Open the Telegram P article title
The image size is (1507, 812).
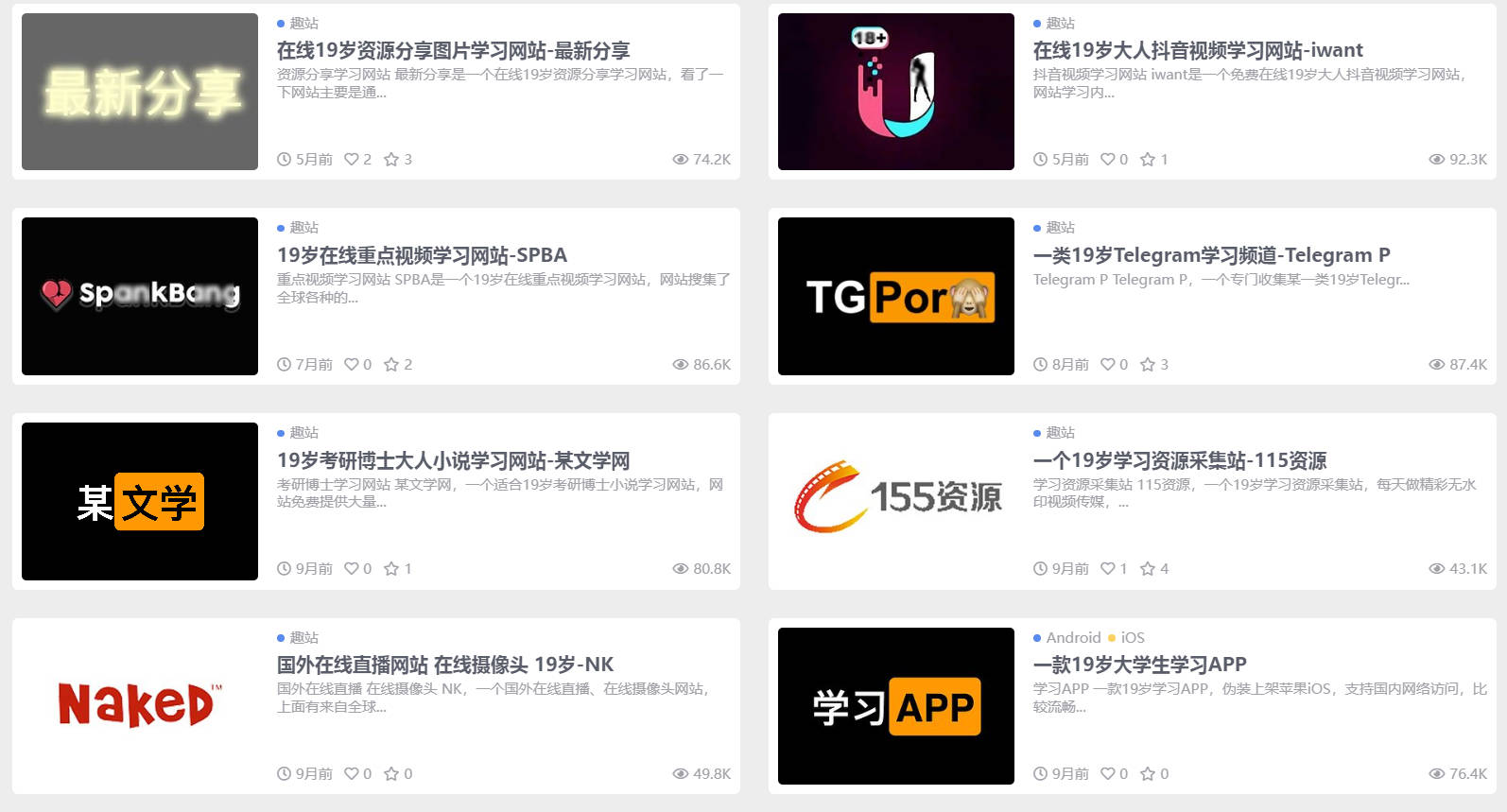point(1211,255)
